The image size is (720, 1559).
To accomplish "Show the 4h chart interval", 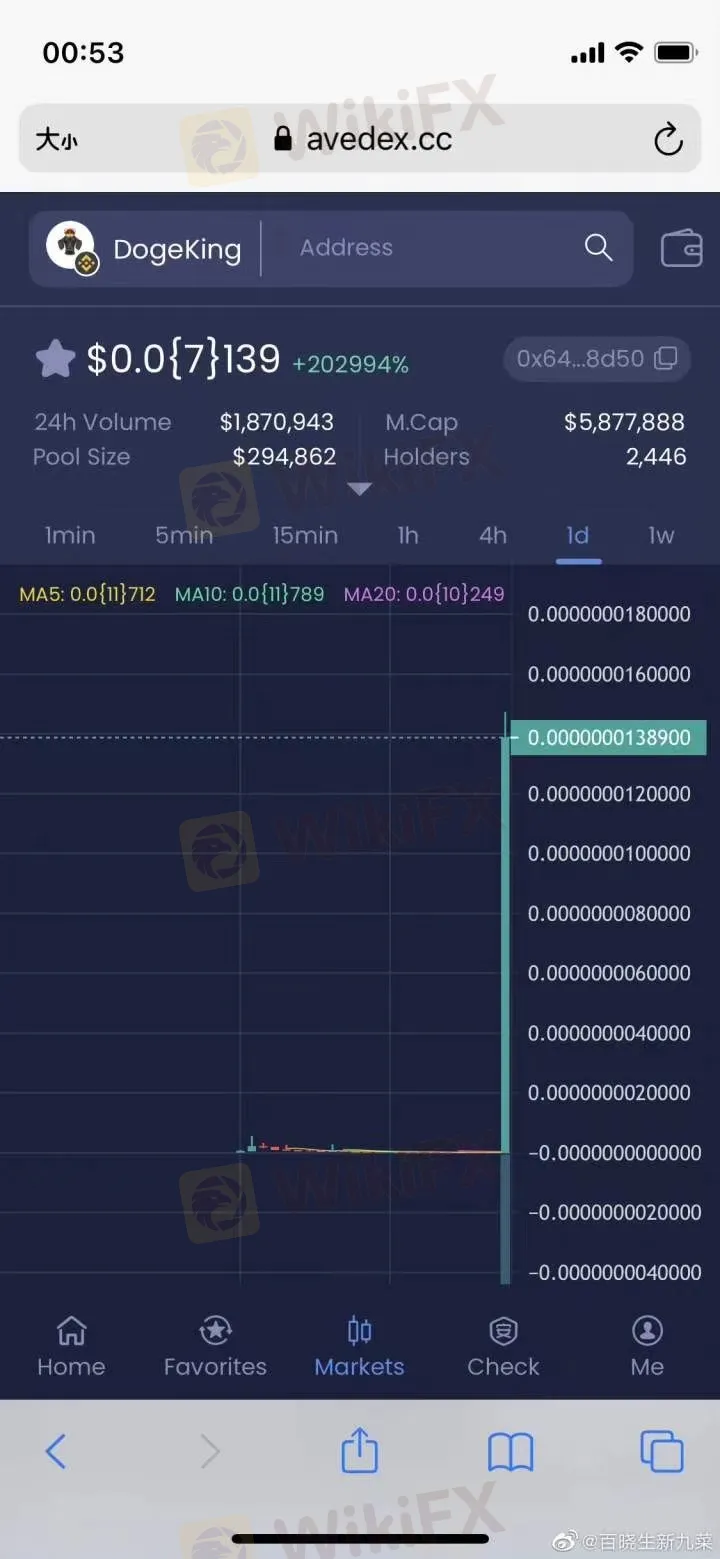I will (x=493, y=535).
